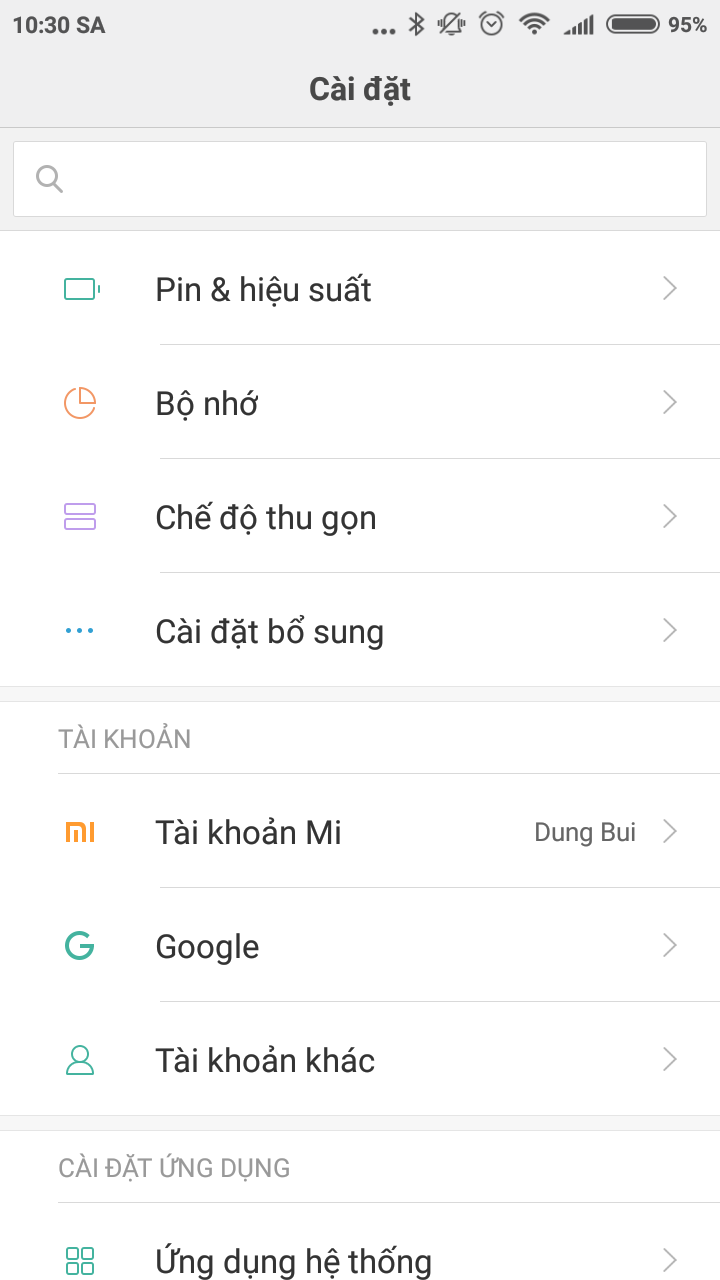720x1280 pixels.
Task: View Tài khoản khác accounts
Action: (360, 1059)
